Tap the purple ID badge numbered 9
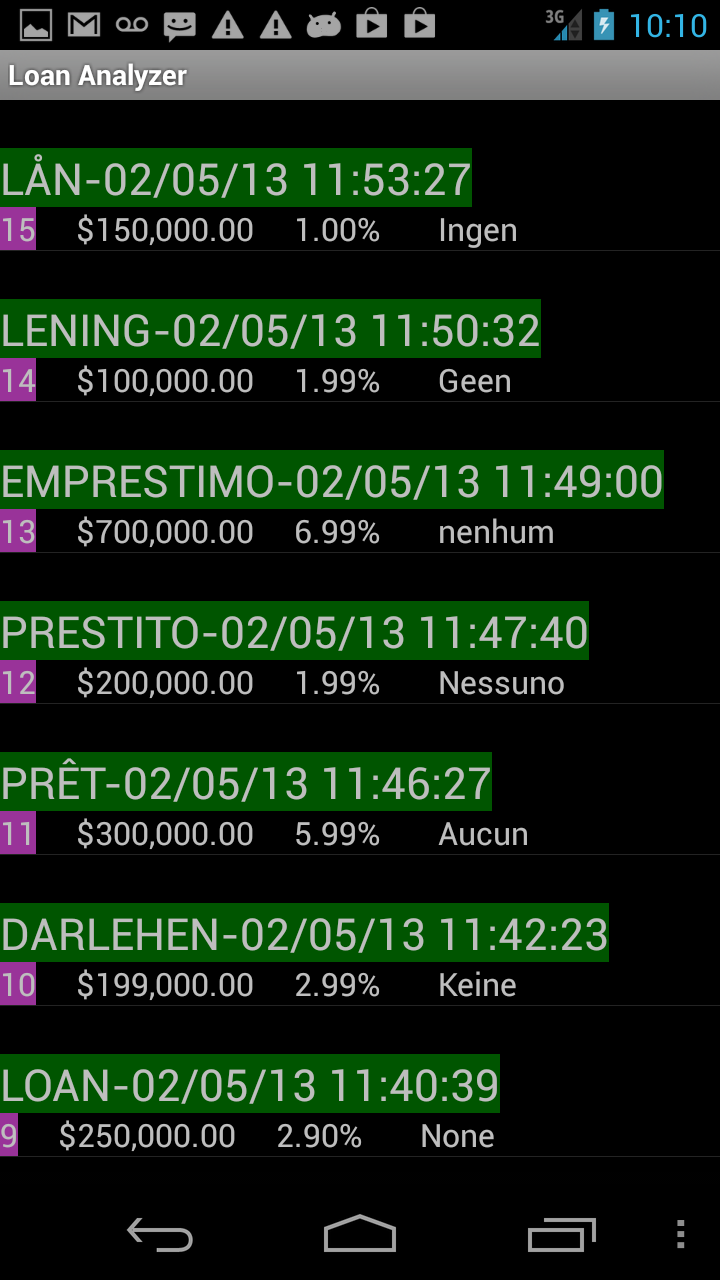 [9, 1136]
